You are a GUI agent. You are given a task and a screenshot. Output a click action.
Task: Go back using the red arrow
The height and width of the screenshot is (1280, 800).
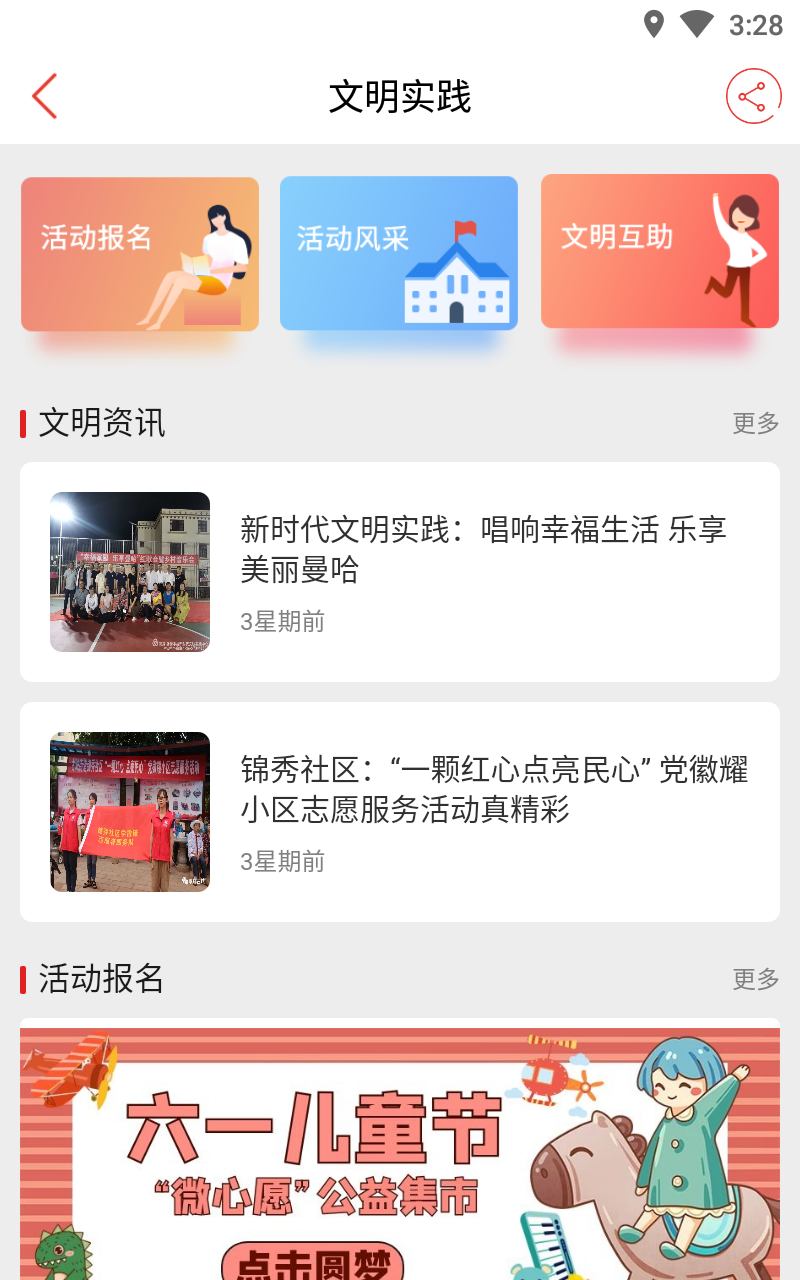[x=44, y=96]
